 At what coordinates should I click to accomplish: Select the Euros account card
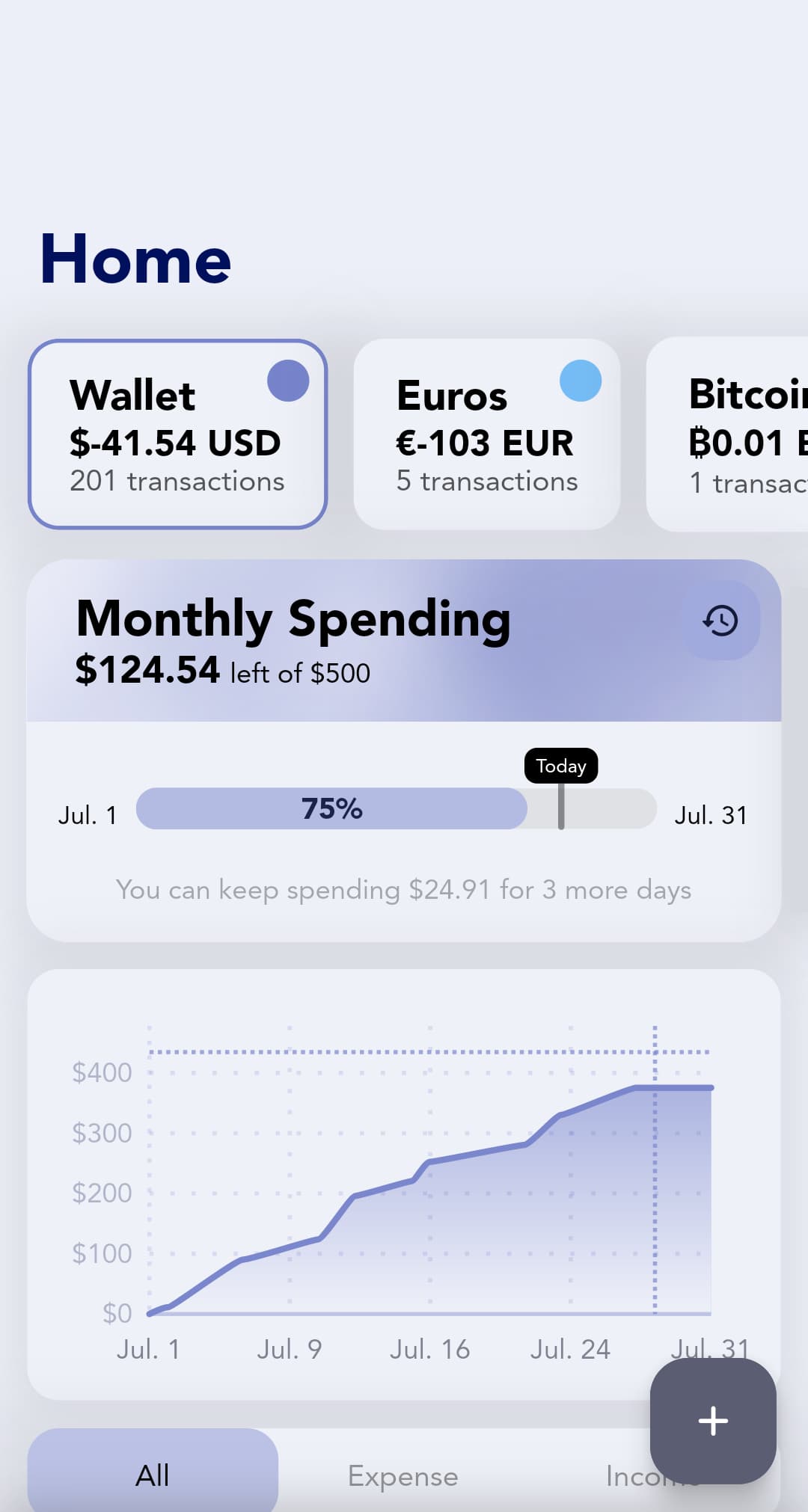(x=486, y=434)
